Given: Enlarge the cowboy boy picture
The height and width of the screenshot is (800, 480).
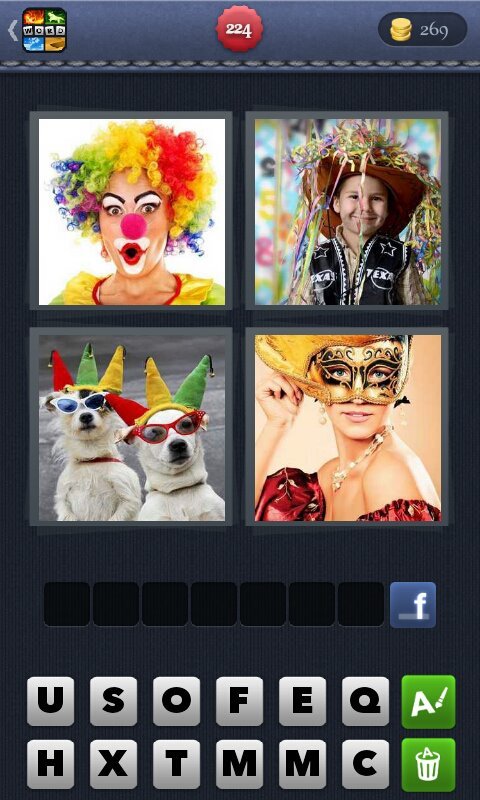Looking at the screenshot, I should [347, 212].
